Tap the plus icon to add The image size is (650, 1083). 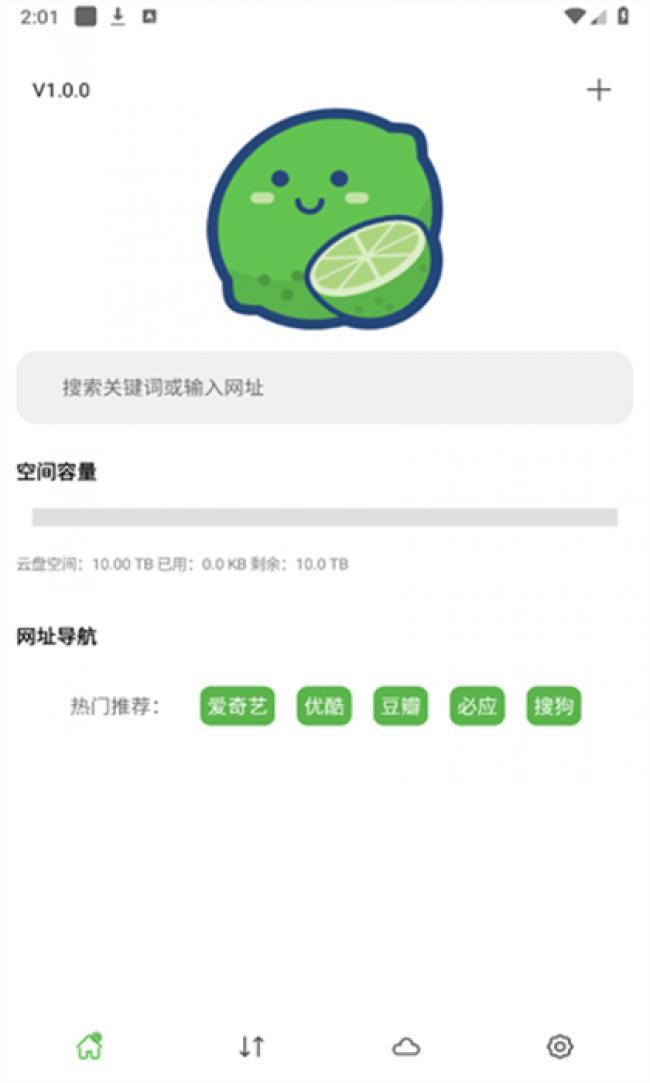pos(598,90)
